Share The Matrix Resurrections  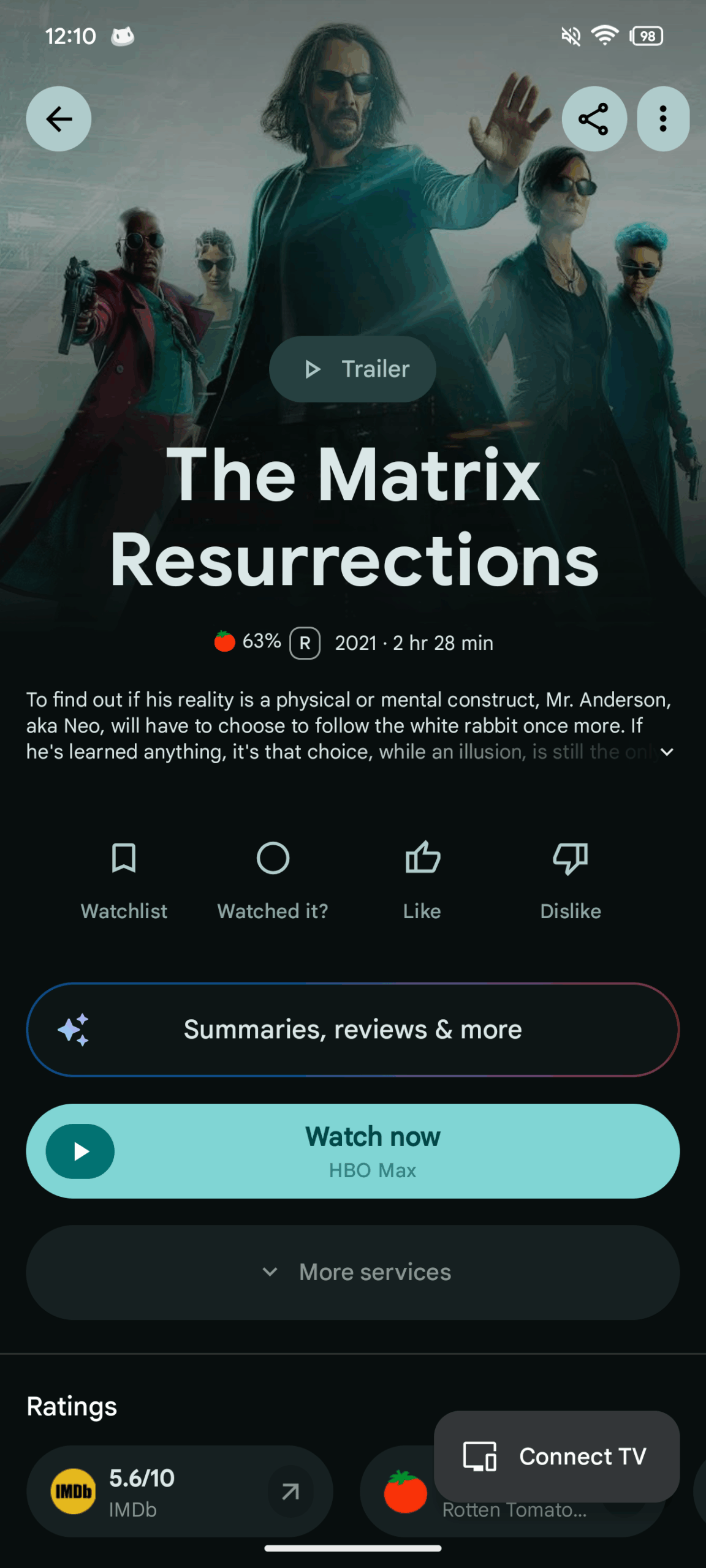click(593, 119)
